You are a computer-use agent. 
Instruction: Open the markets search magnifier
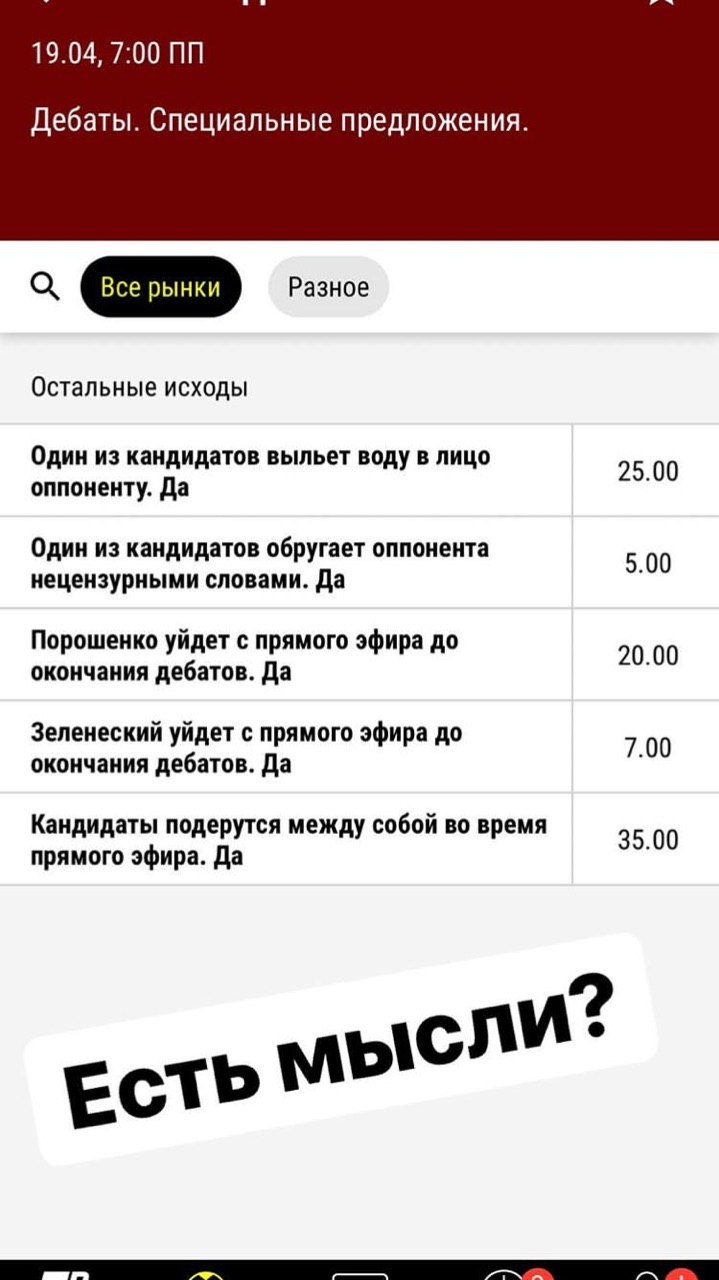tap(45, 287)
